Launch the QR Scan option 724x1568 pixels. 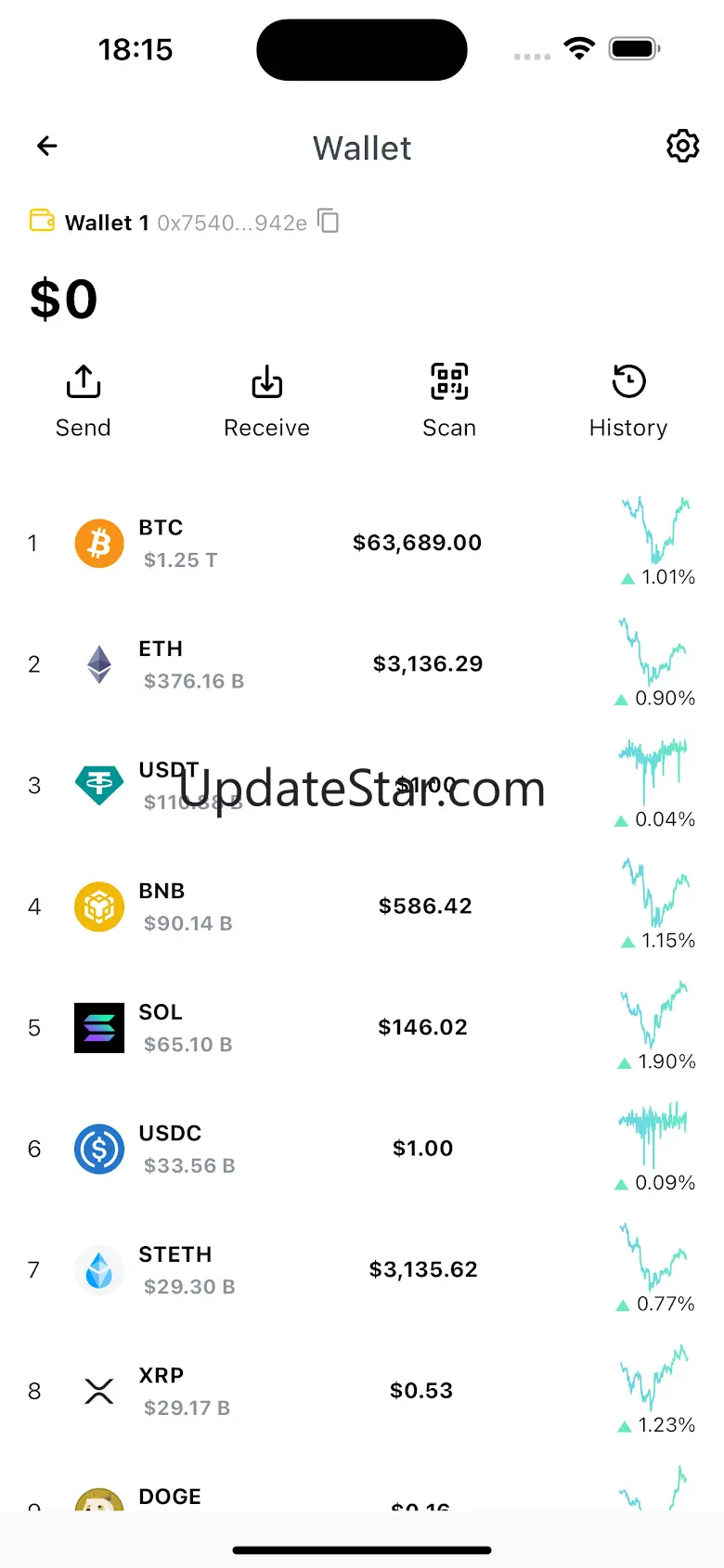click(449, 401)
